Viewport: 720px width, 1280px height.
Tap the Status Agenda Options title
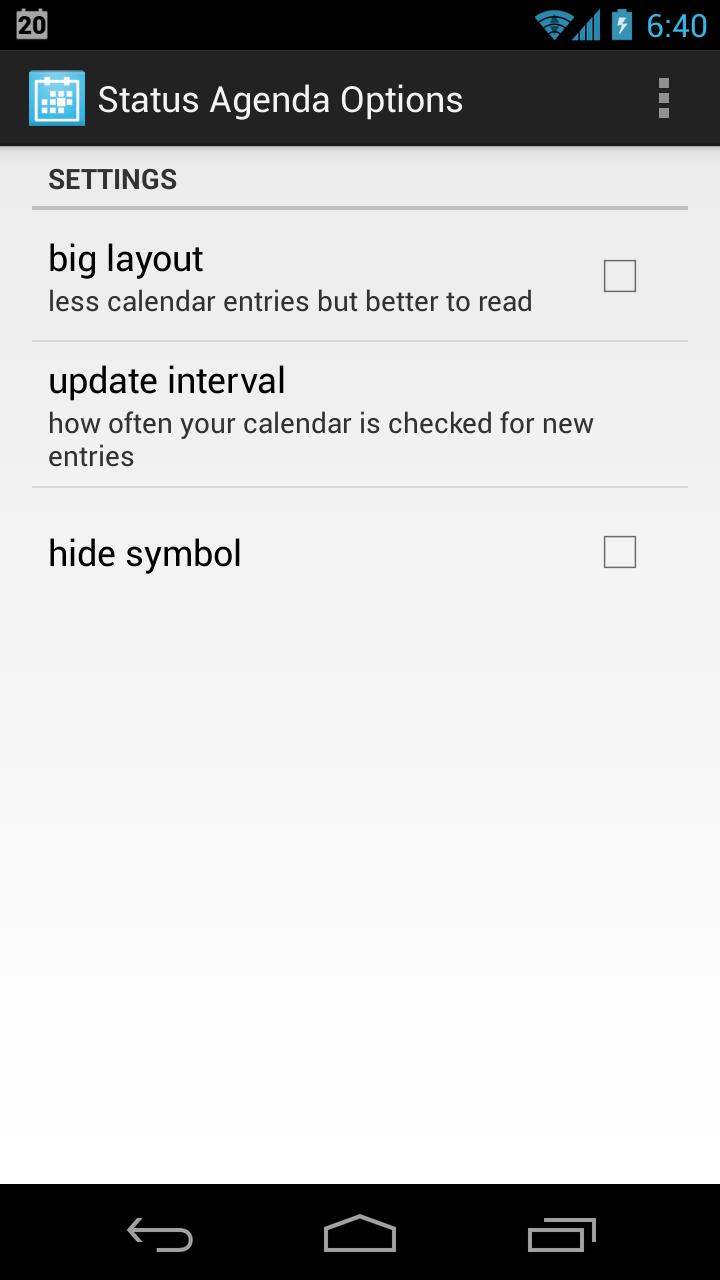279,98
